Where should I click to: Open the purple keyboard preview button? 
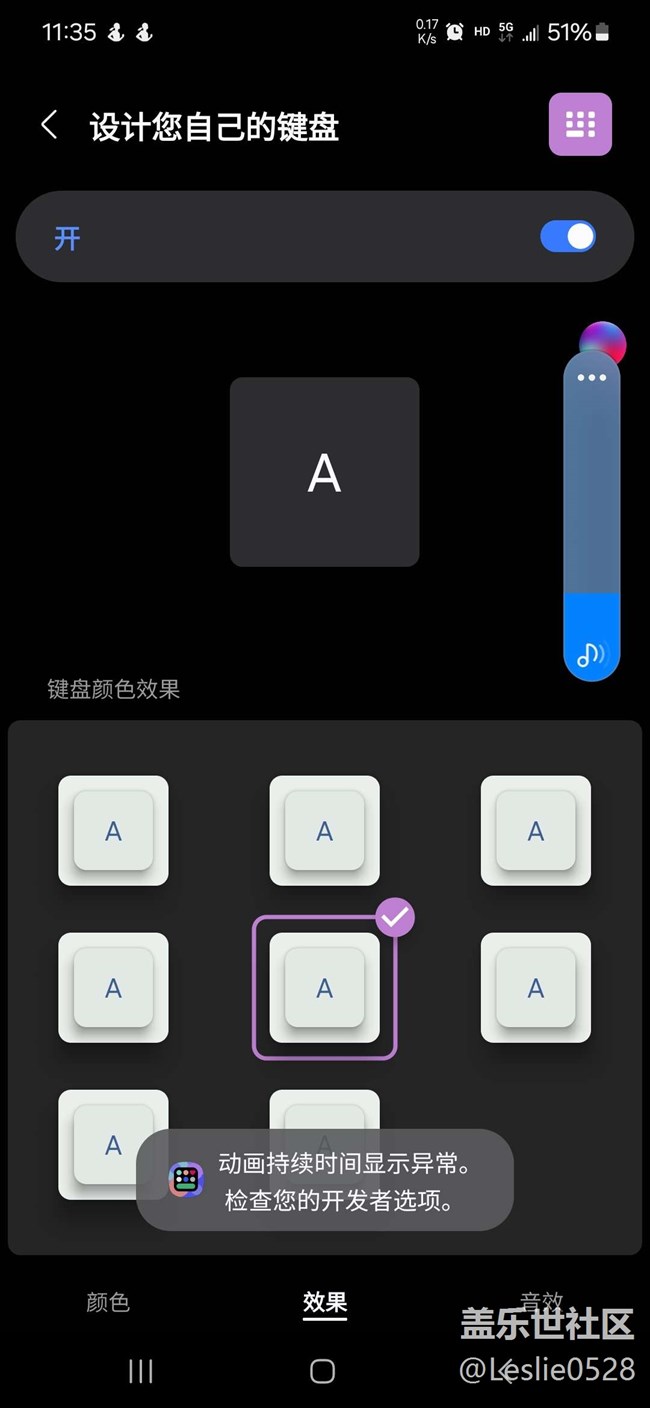[579, 124]
